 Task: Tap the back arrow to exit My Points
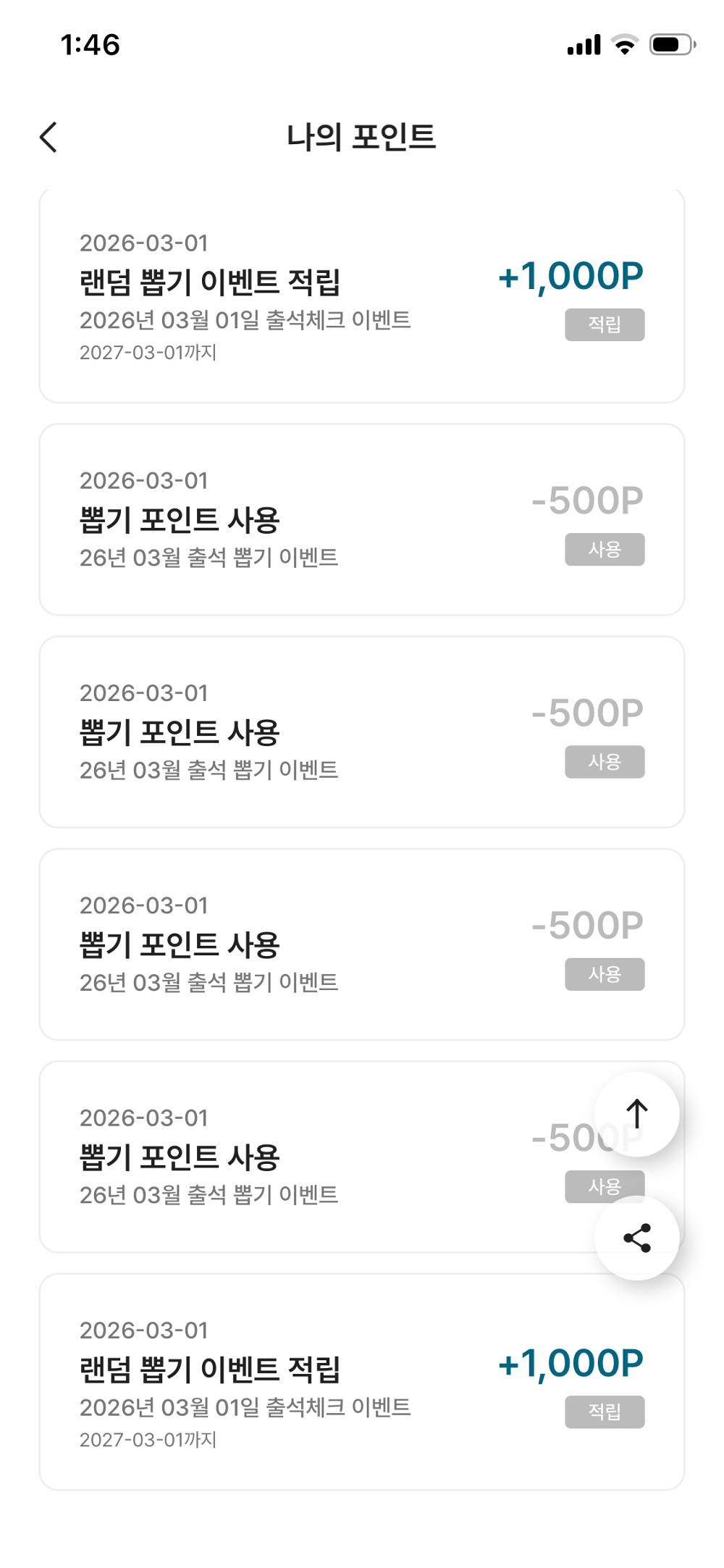pos(49,136)
